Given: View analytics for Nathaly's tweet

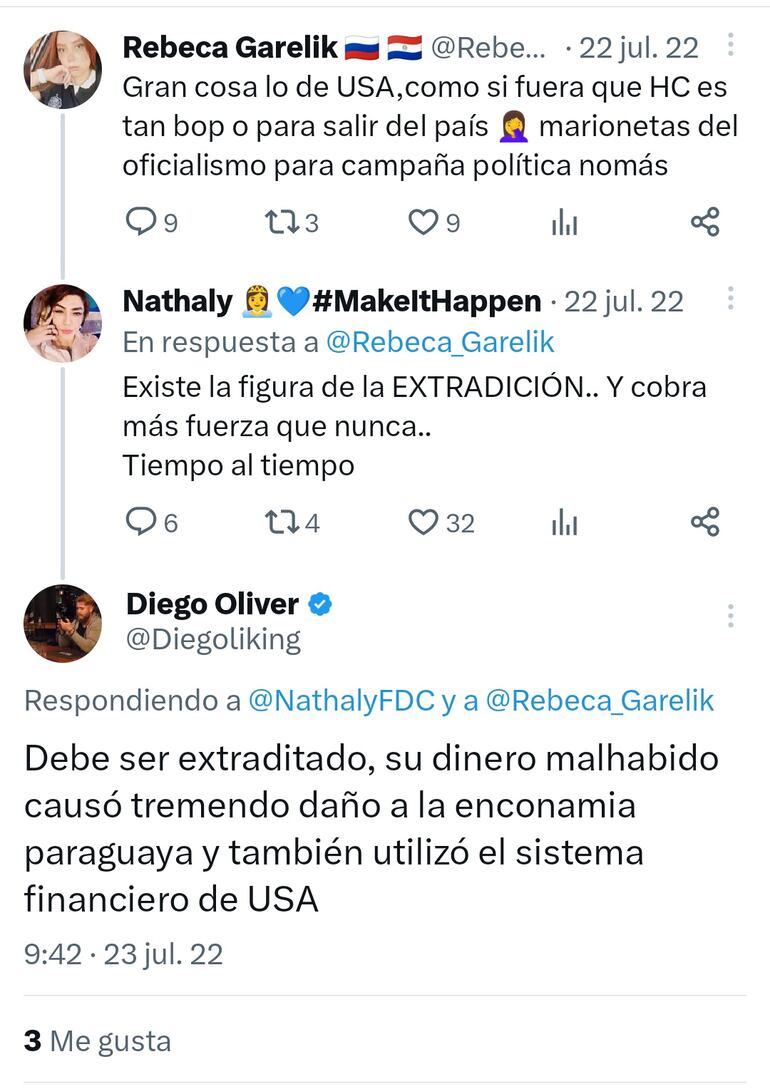Looking at the screenshot, I should click(x=565, y=521).
